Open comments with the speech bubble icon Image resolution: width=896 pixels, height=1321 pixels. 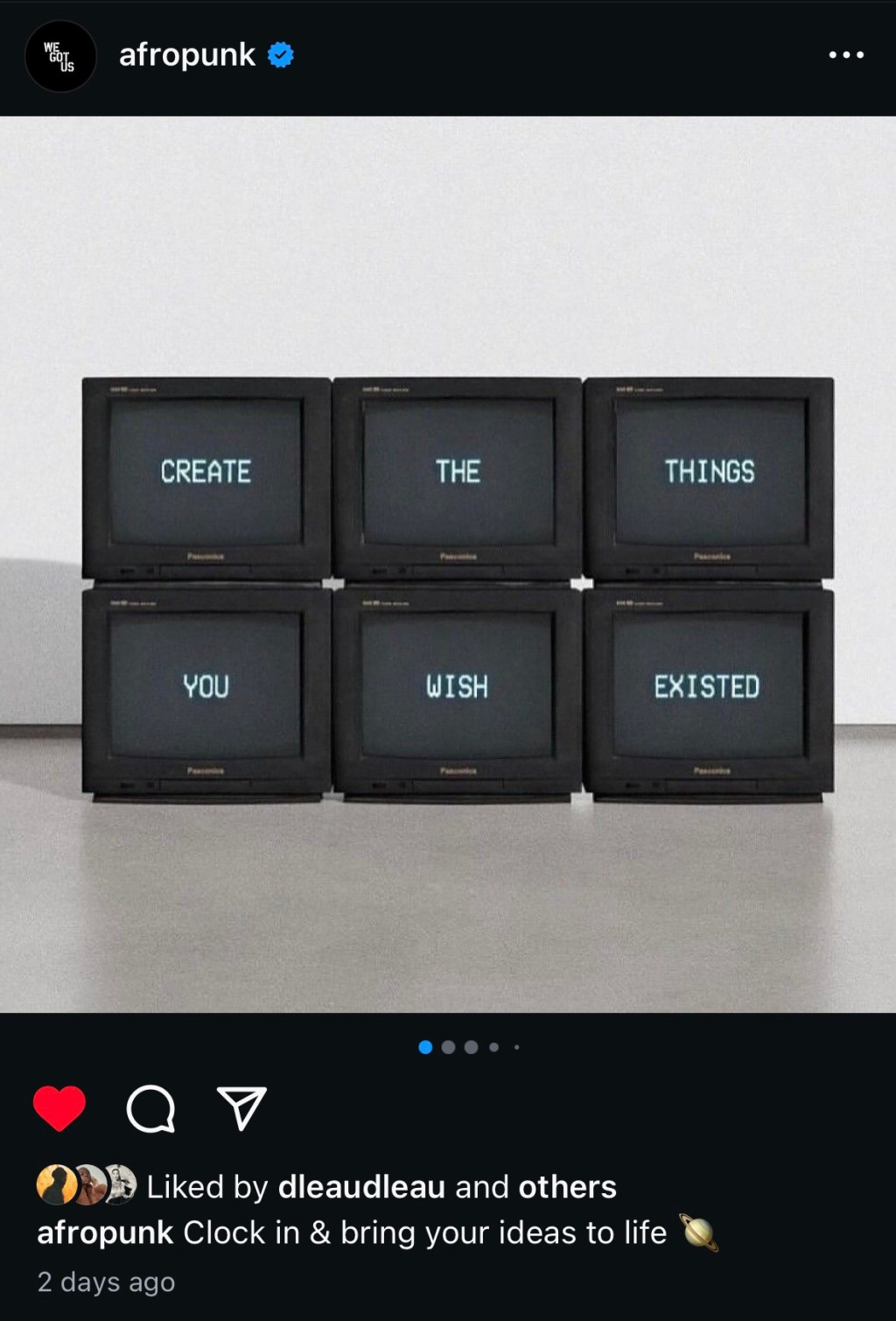point(150,1109)
